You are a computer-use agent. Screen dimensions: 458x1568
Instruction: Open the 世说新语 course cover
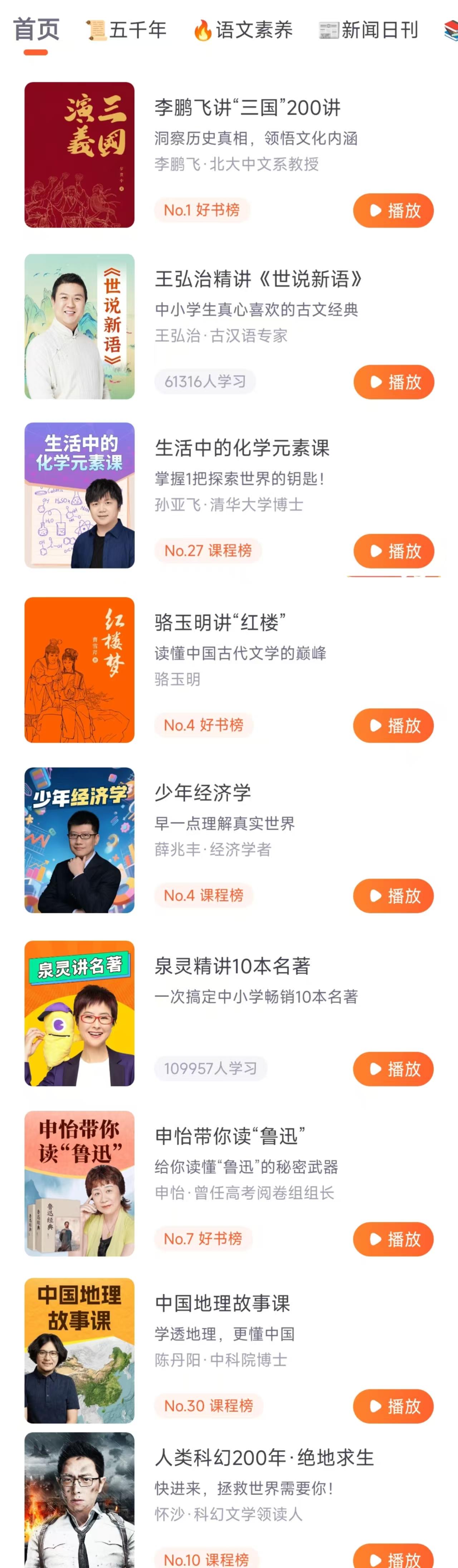click(79, 326)
